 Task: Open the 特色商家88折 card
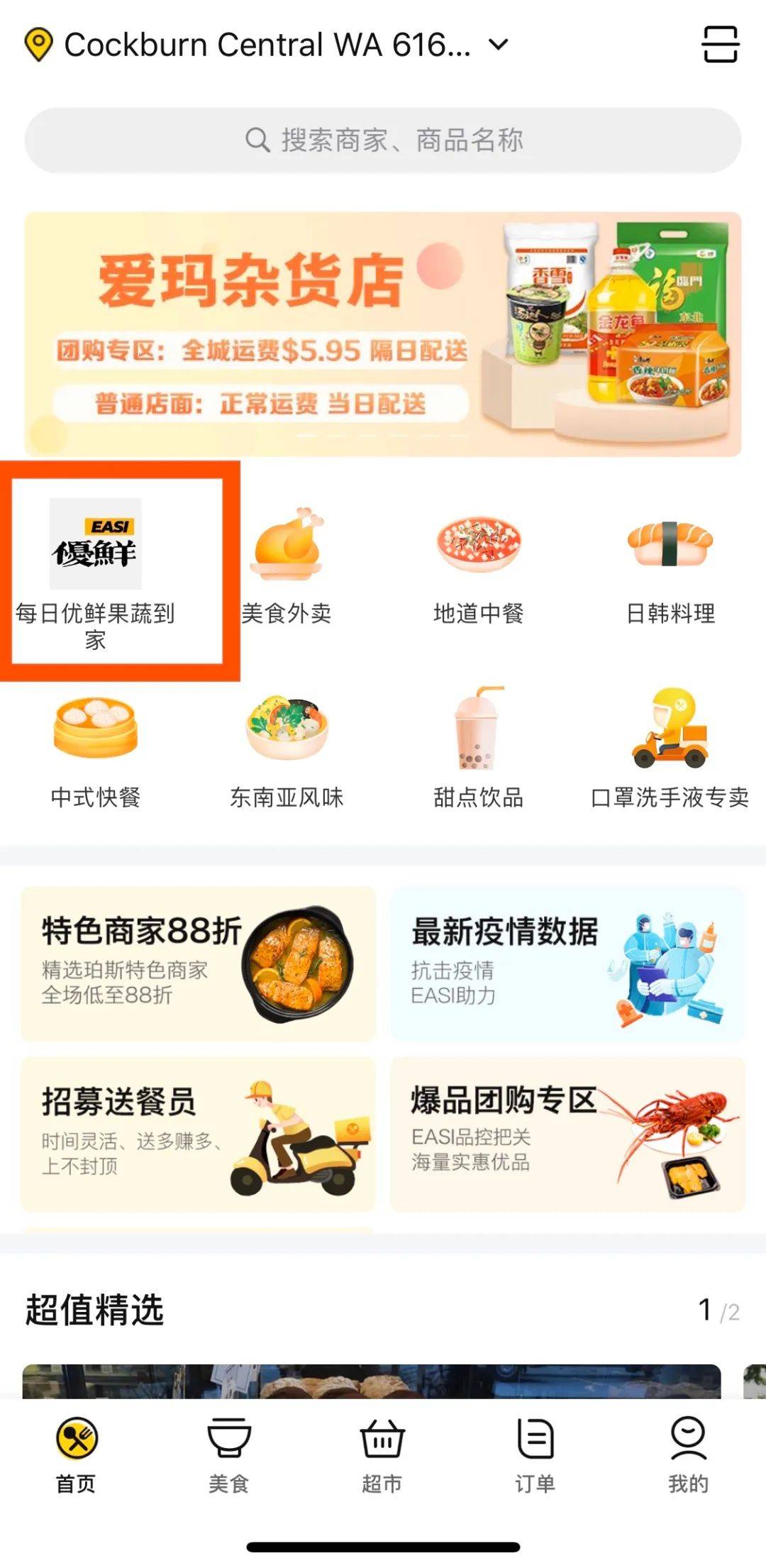coord(199,964)
